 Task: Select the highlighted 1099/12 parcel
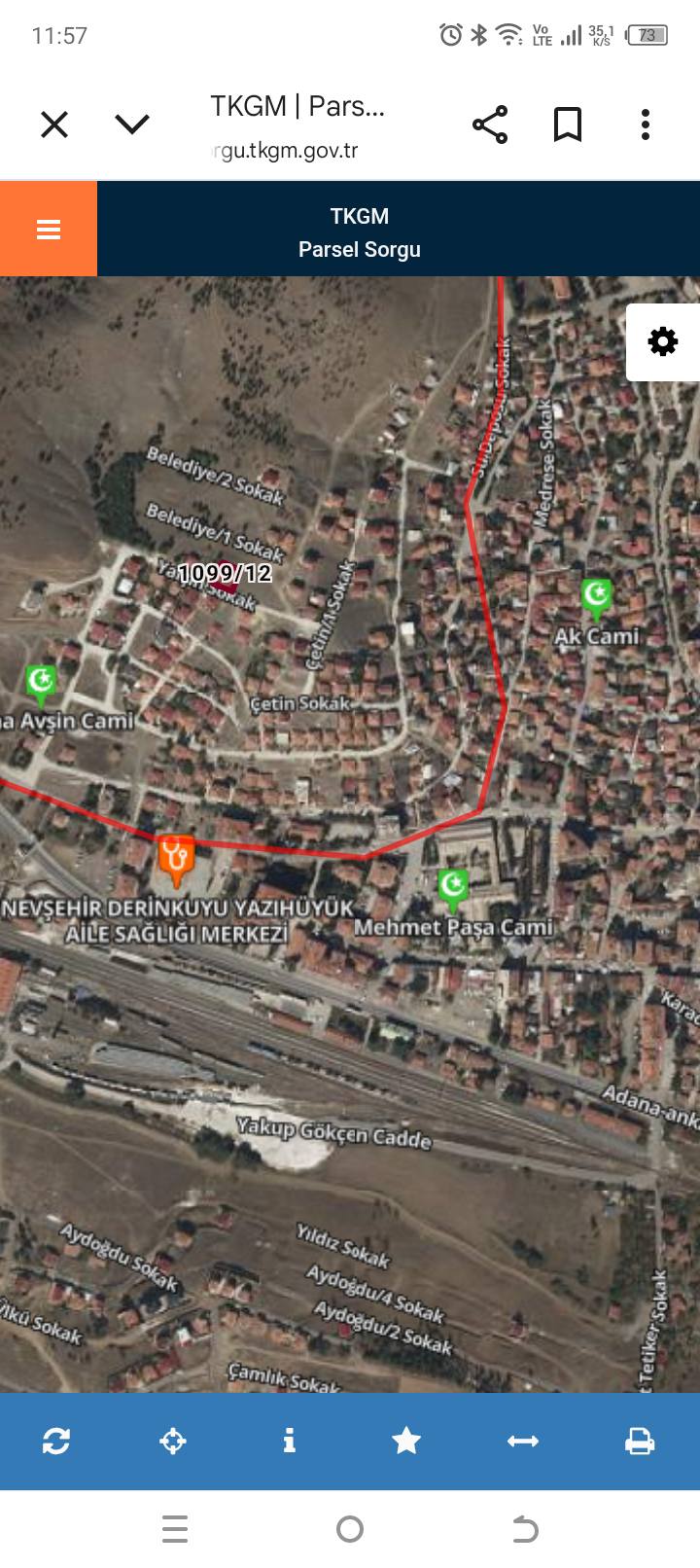point(226,582)
